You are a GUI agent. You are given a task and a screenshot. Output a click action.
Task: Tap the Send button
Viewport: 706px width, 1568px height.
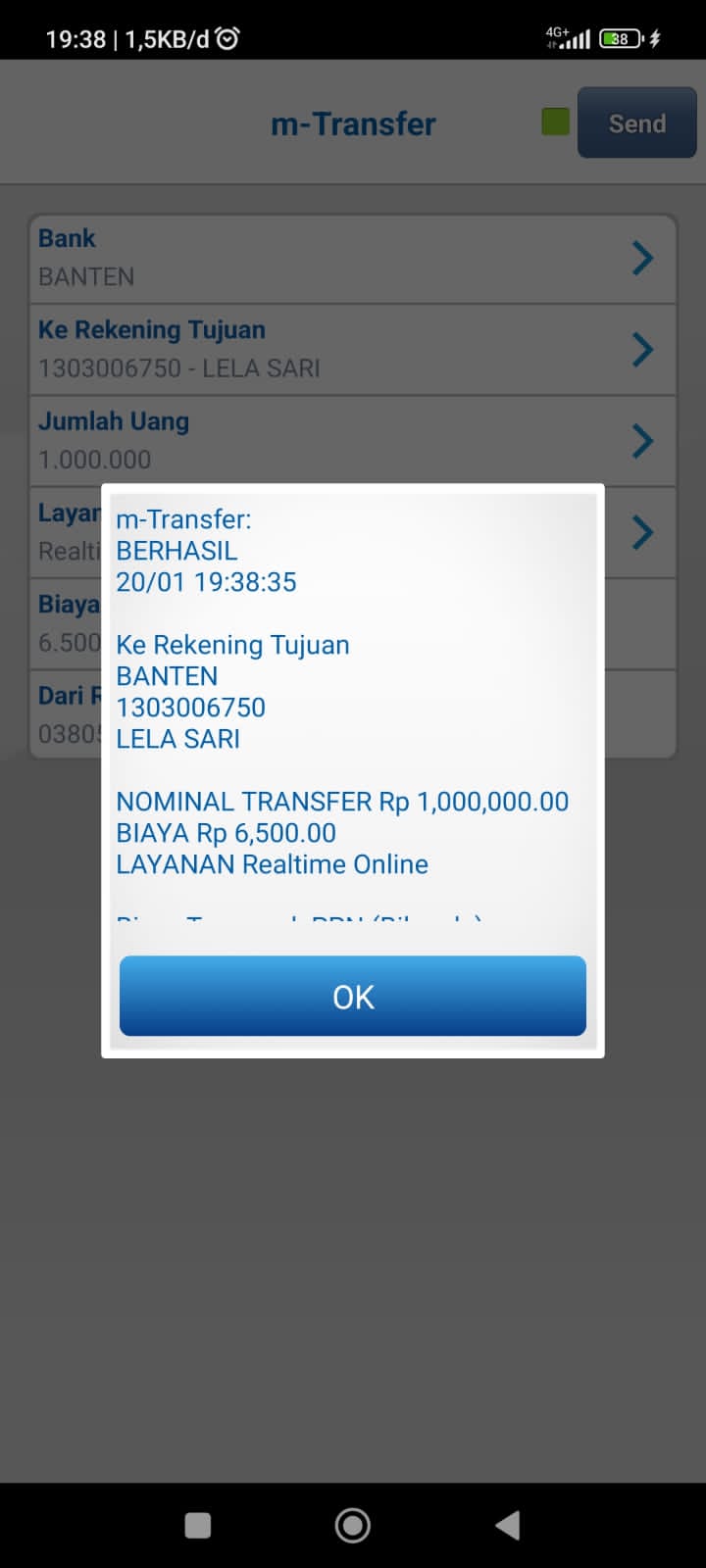click(x=636, y=123)
